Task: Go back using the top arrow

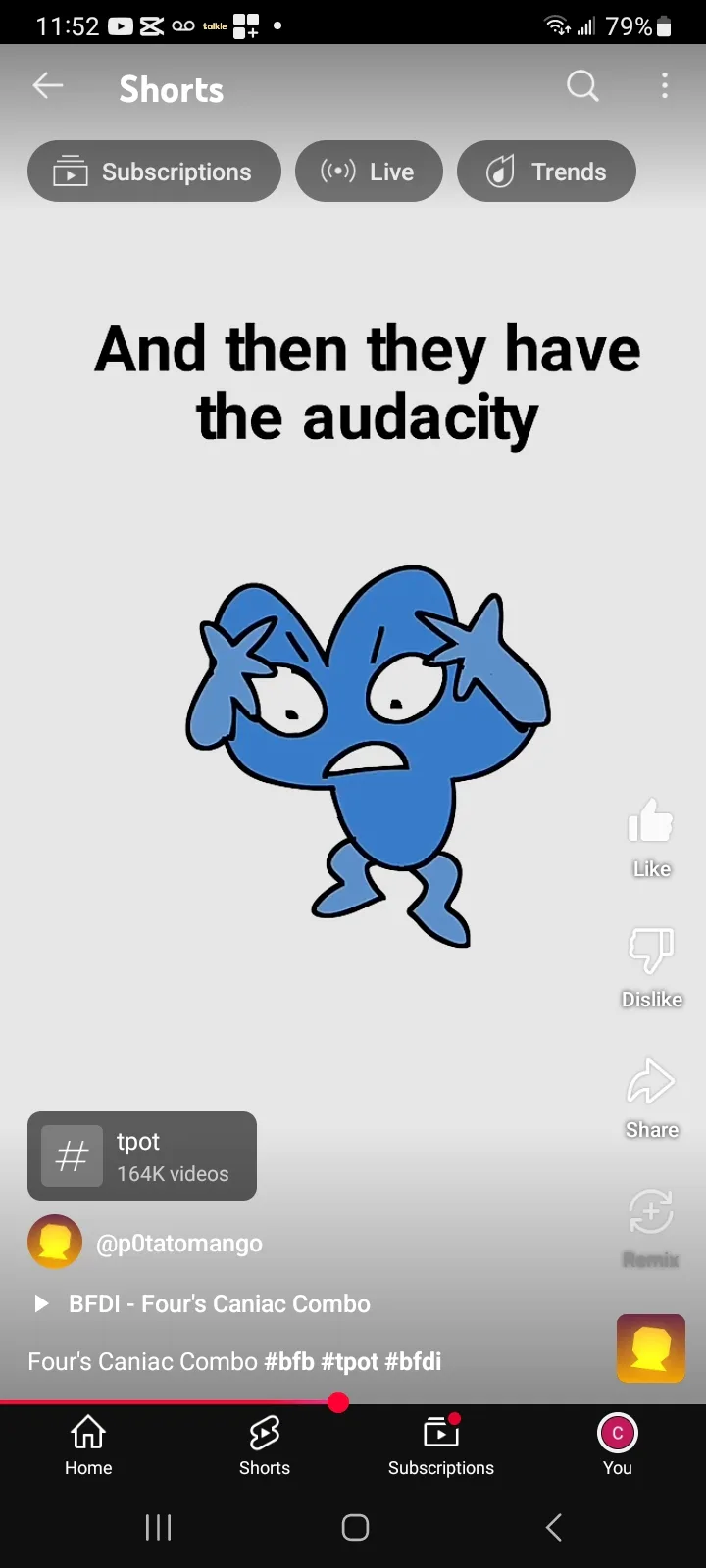Action: (x=47, y=86)
